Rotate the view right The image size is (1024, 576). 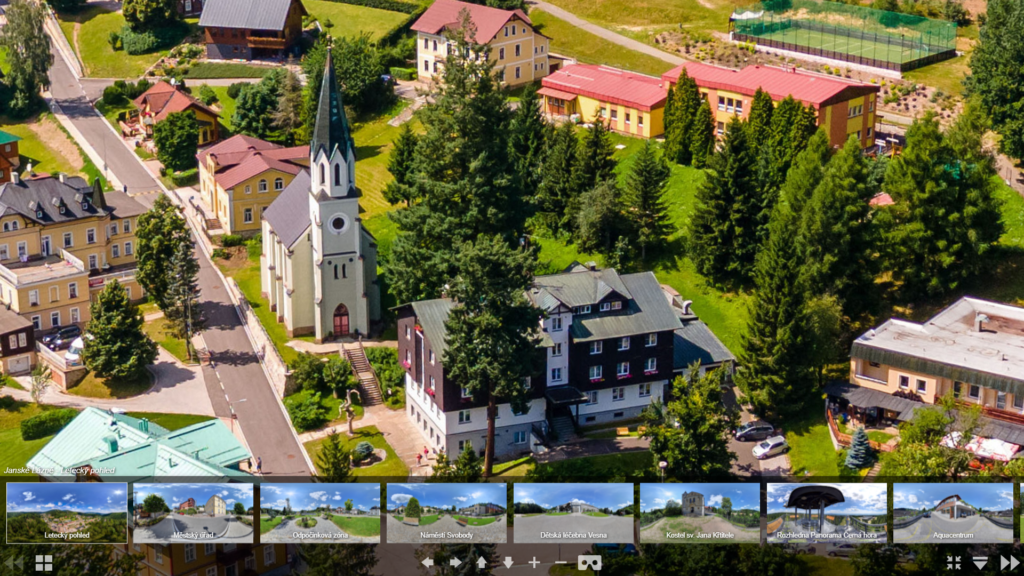(455, 563)
